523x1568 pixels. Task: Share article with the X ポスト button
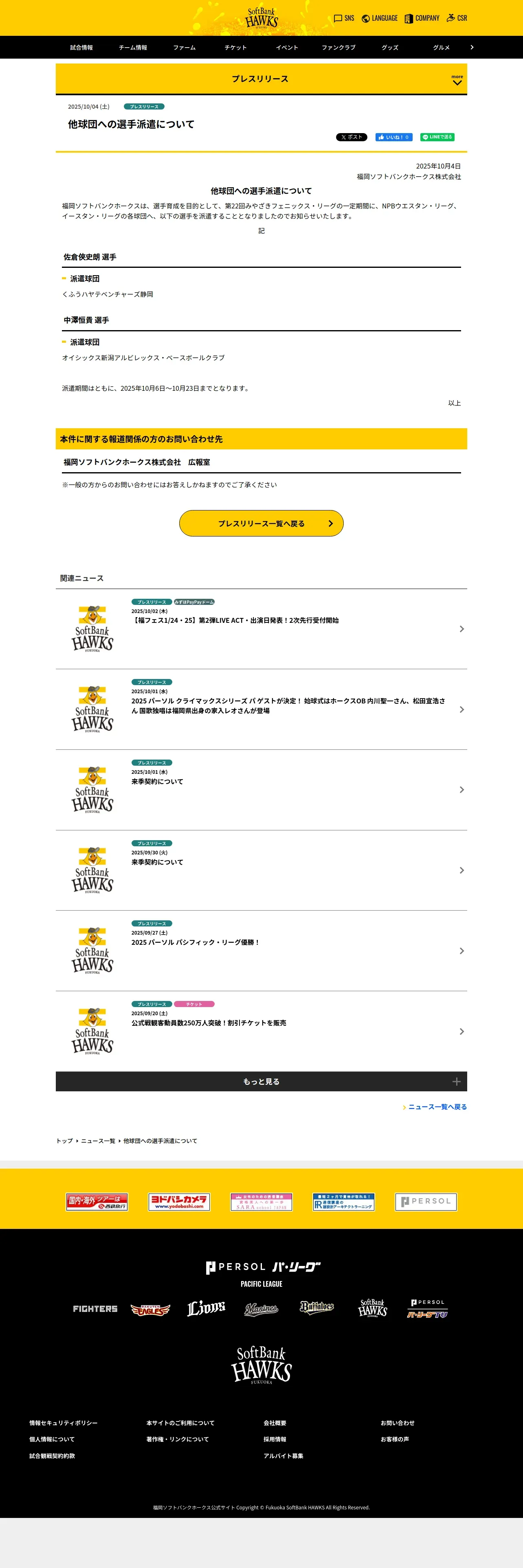[352, 137]
